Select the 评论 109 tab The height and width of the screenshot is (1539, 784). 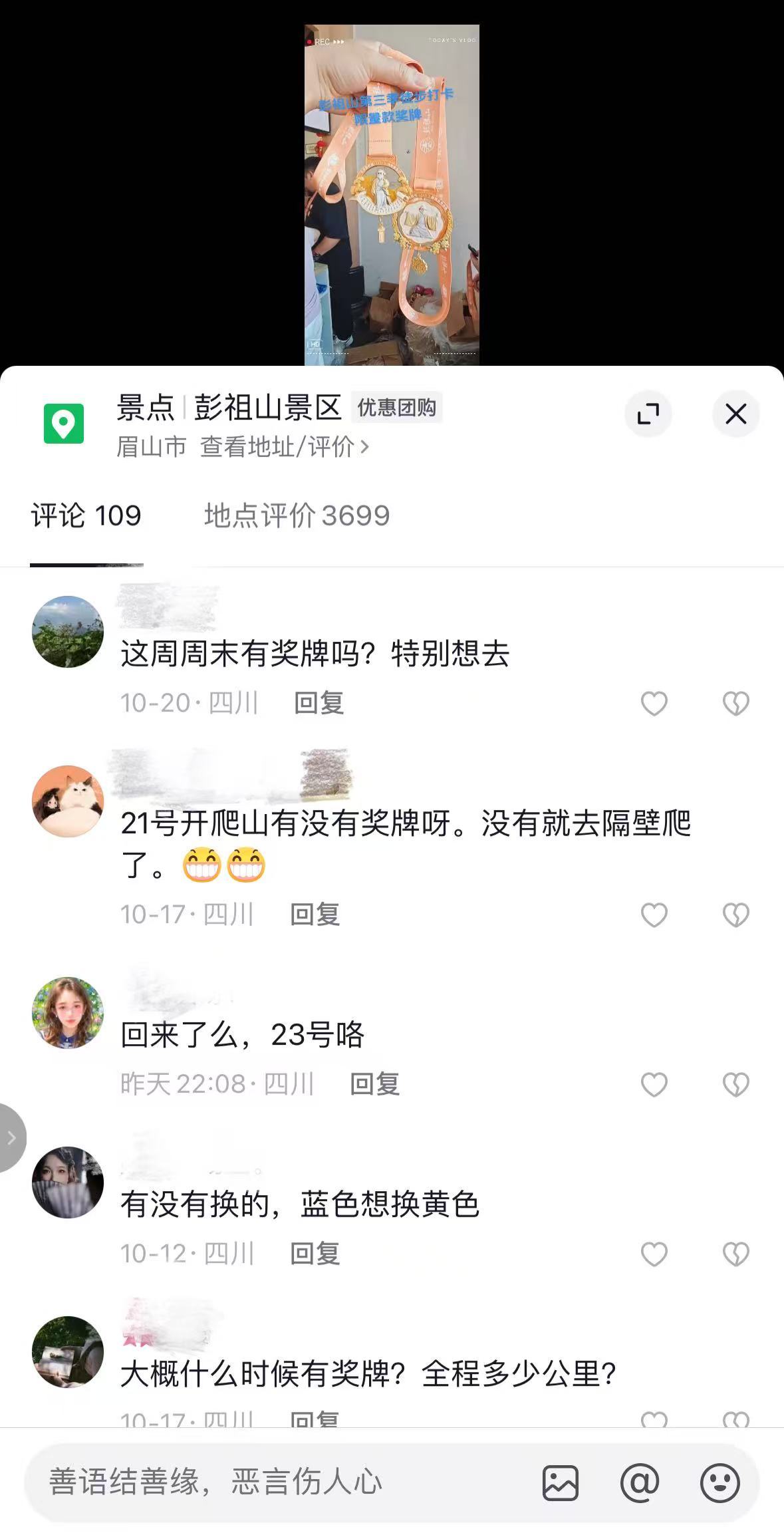click(86, 516)
